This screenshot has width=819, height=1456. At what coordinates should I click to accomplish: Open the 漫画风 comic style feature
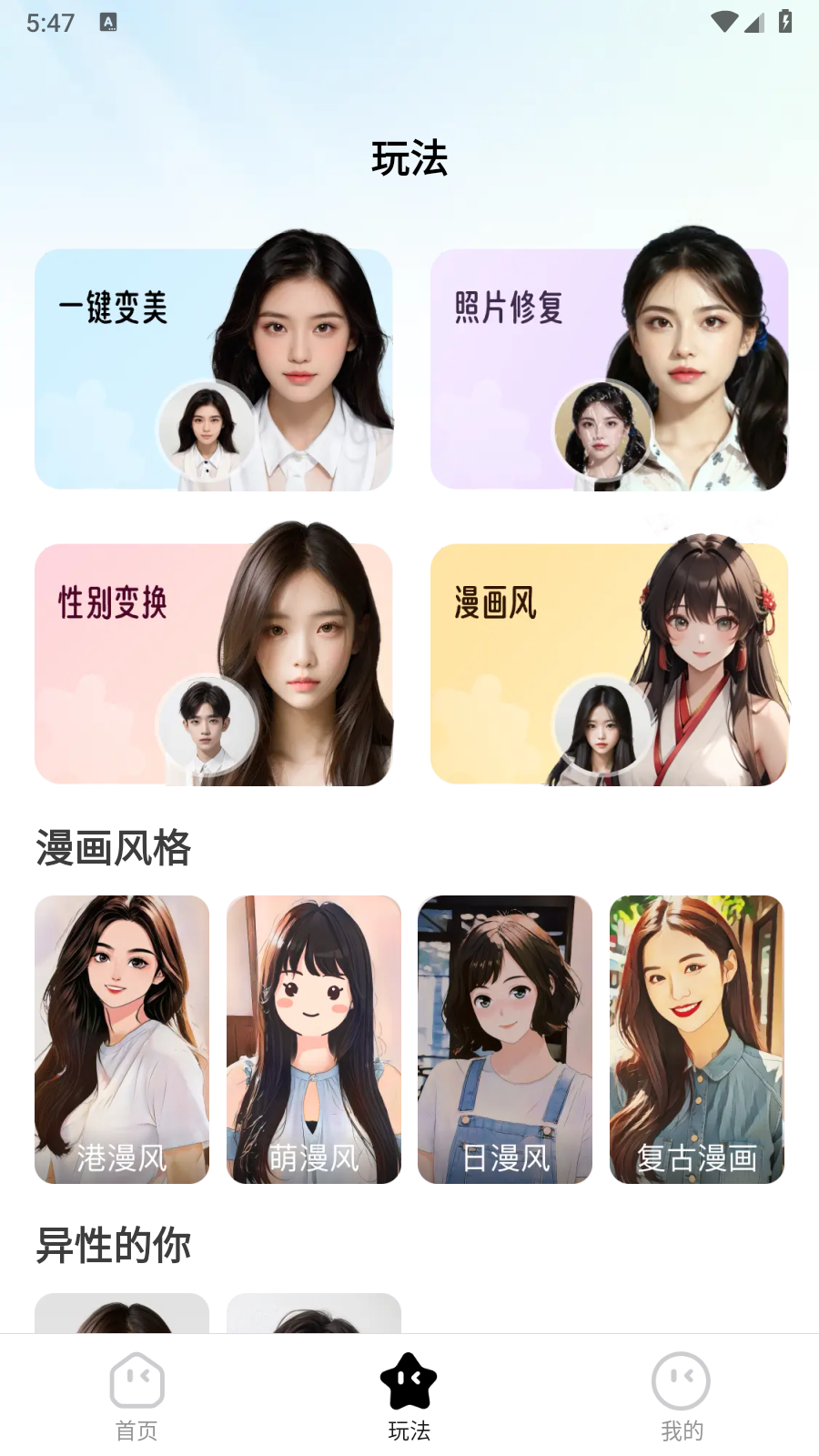pyautogui.click(x=610, y=664)
